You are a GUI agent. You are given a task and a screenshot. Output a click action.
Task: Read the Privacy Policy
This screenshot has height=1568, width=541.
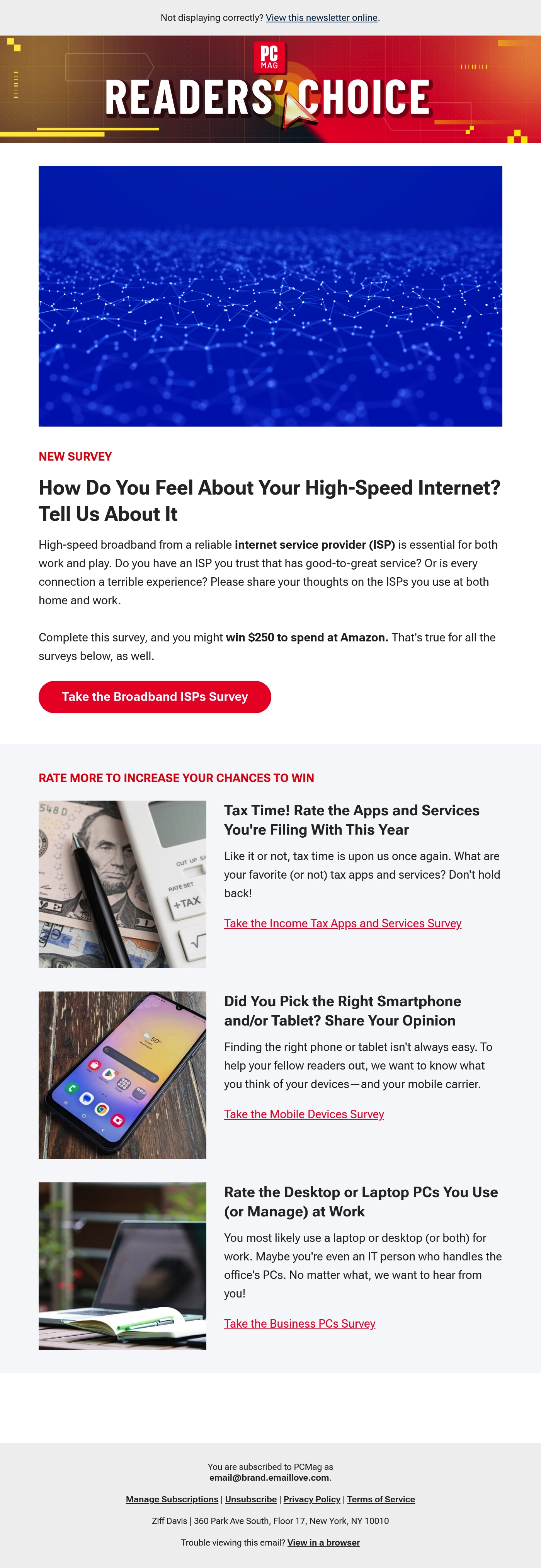311,1499
